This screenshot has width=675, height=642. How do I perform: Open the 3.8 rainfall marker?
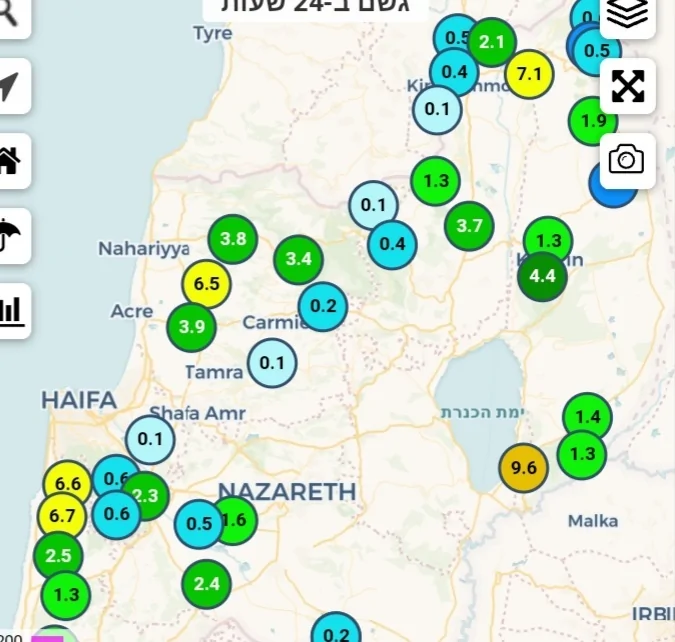click(233, 239)
